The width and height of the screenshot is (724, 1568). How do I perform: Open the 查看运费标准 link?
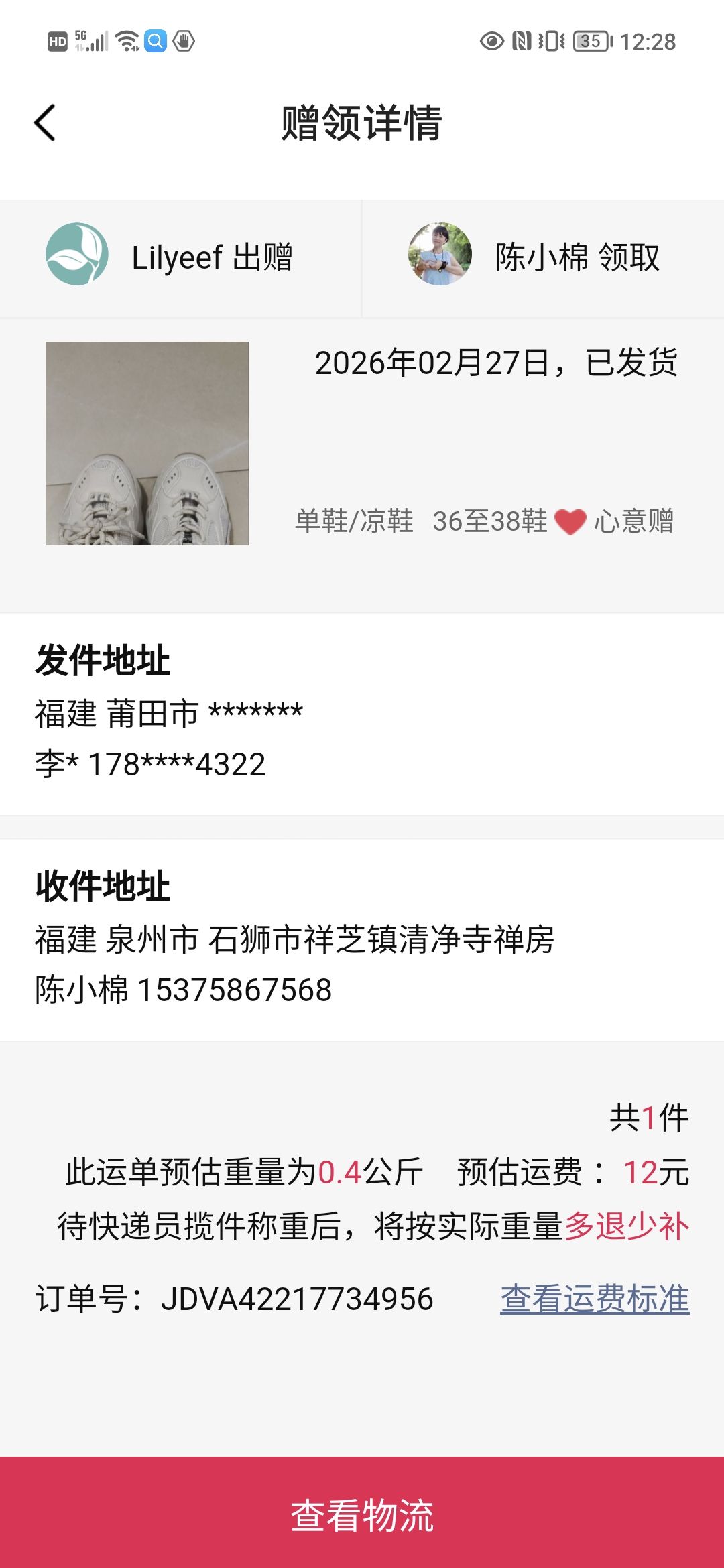pyautogui.click(x=595, y=1299)
